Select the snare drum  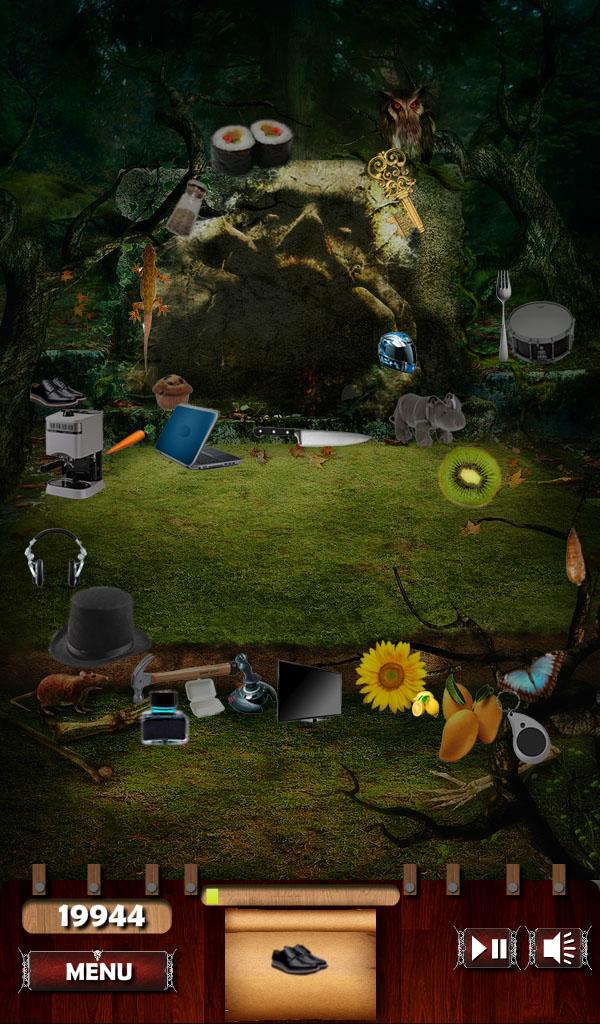click(540, 331)
